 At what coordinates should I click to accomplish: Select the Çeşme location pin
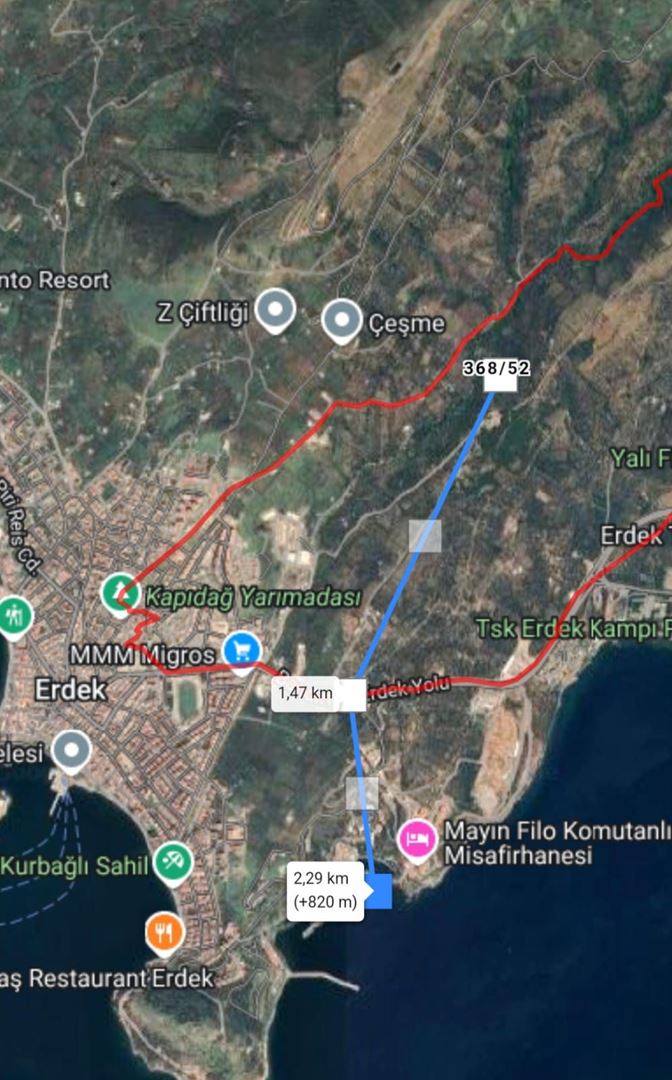[343, 320]
